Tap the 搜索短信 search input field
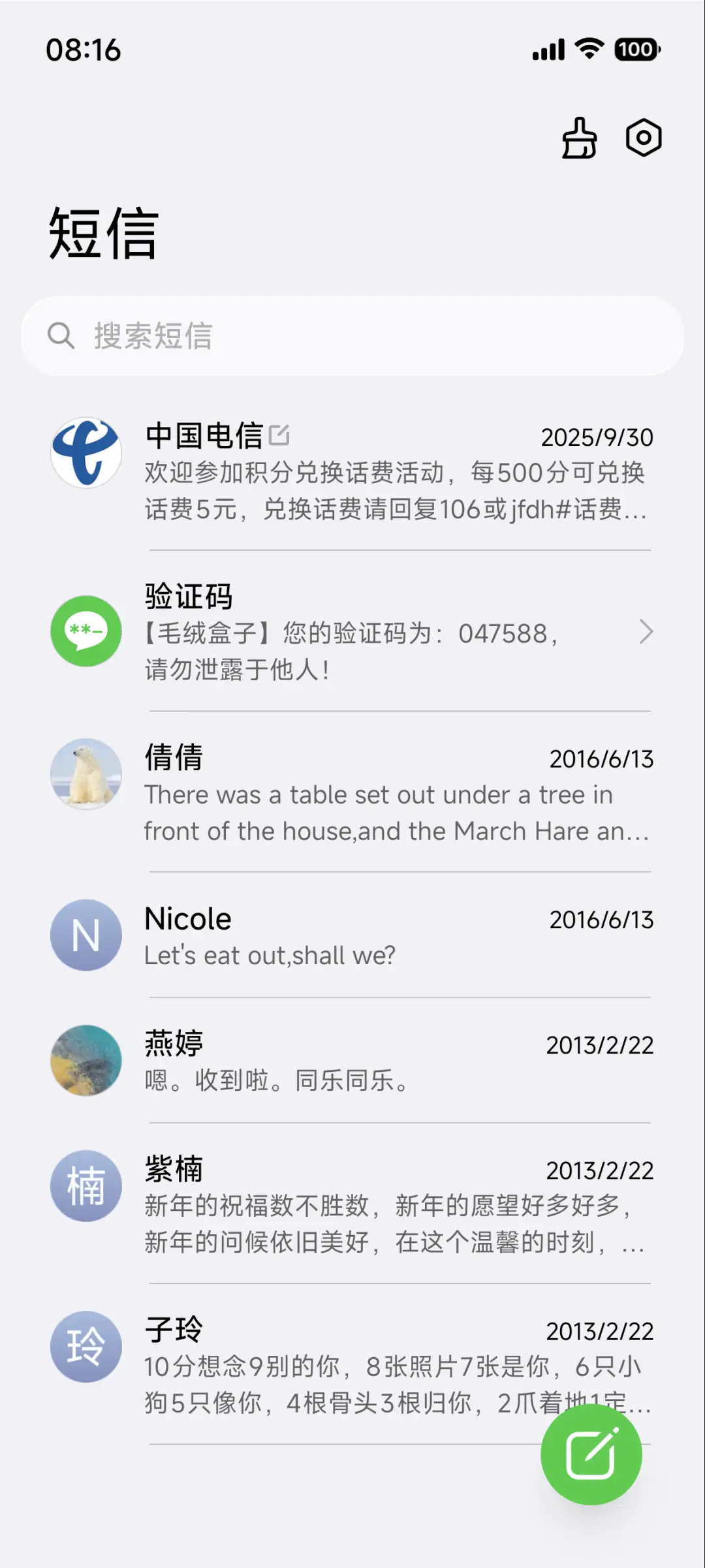The width and height of the screenshot is (705, 1568). click(261, 336)
